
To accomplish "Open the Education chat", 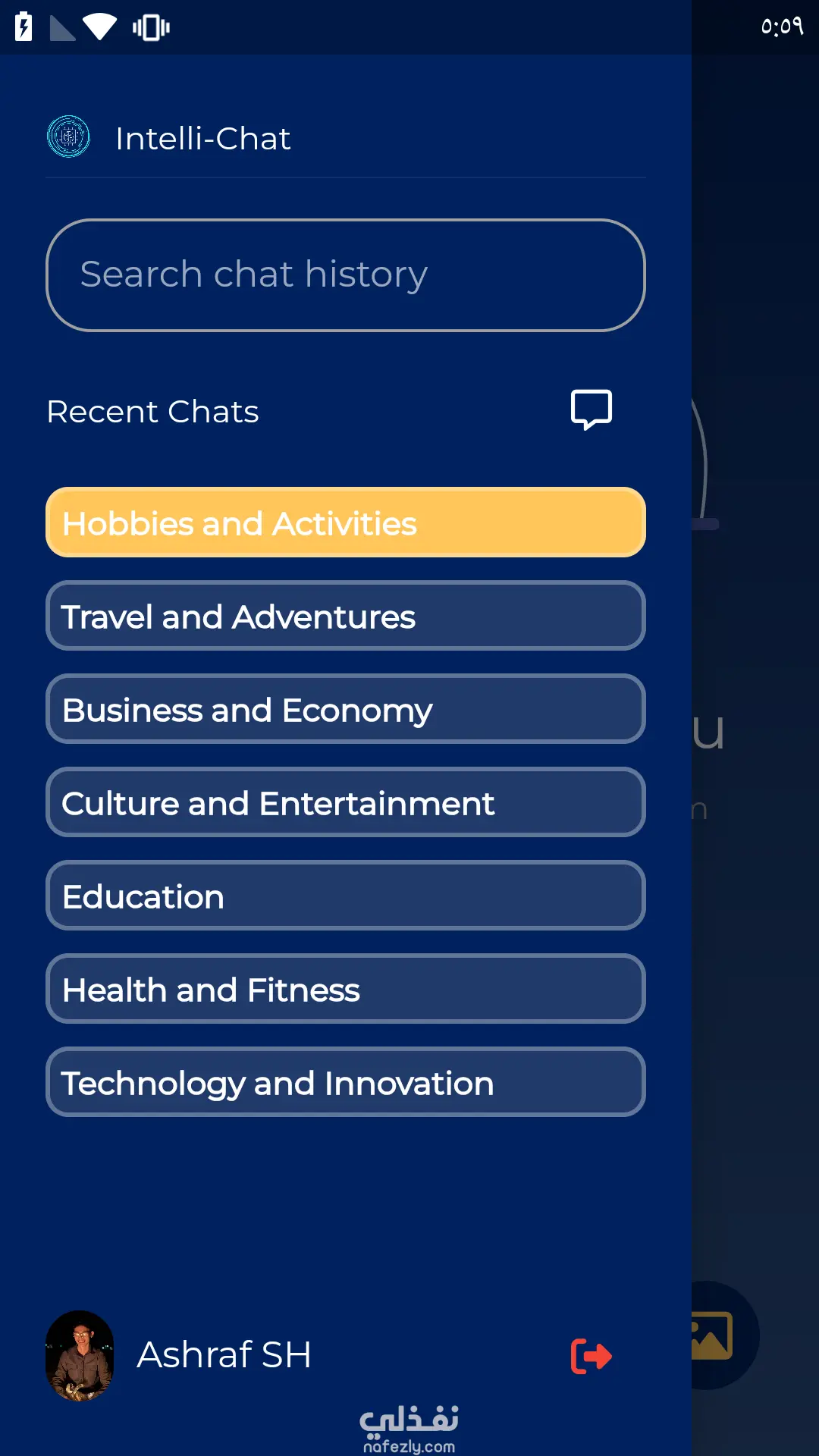I will (345, 896).
